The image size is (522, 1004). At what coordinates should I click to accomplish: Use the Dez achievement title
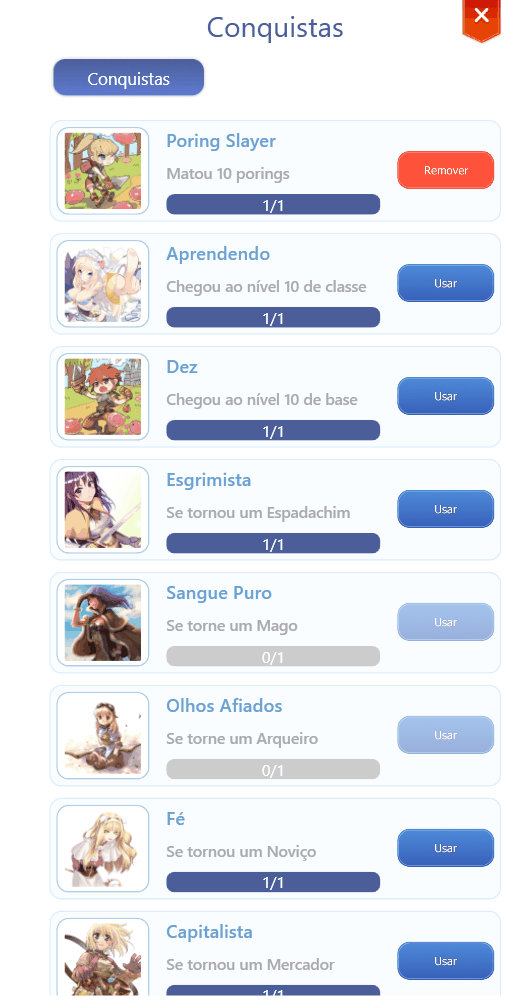pos(445,396)
